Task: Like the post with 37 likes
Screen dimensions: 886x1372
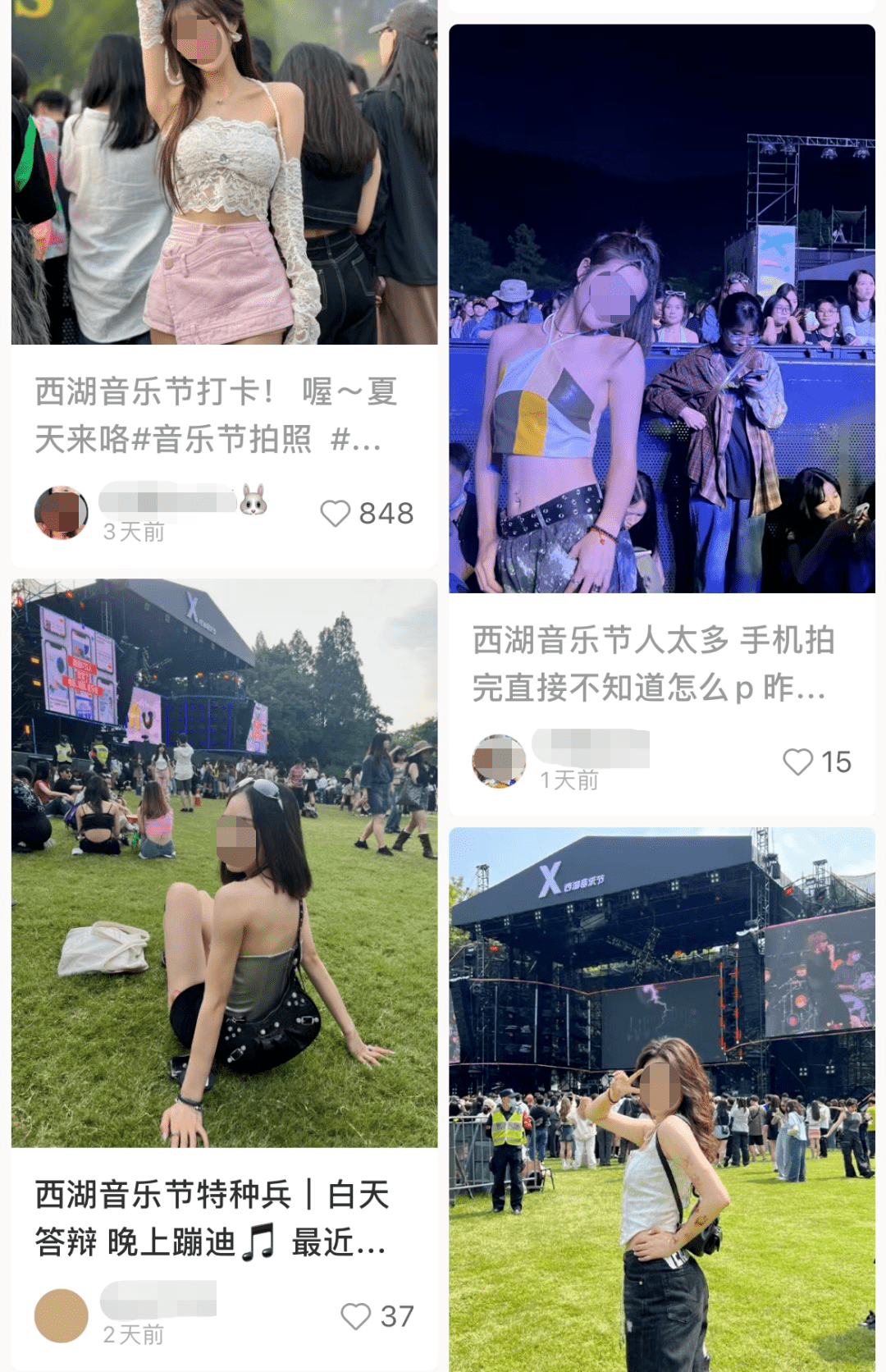Action: (x=356, y=1316)
